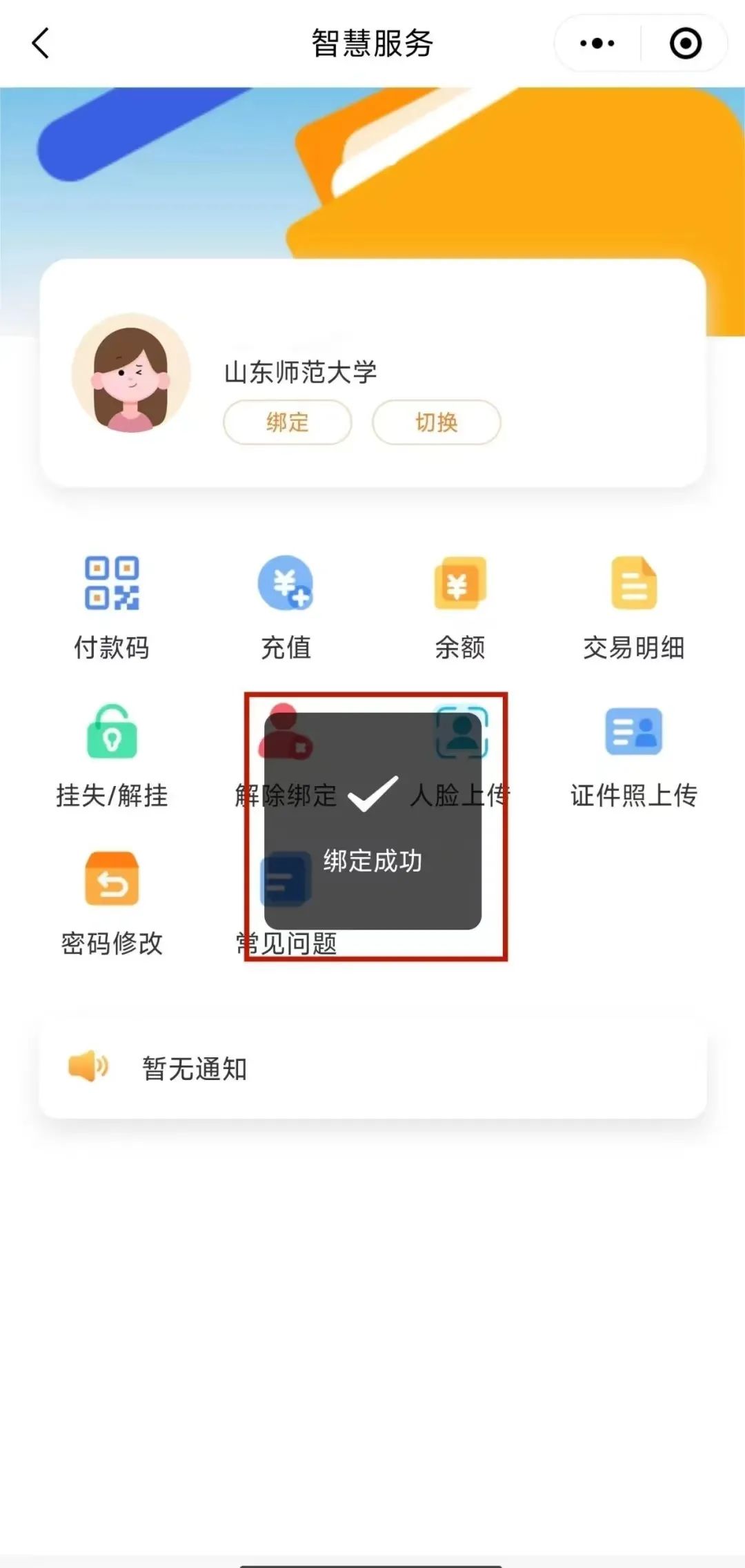The height and width of the screenshot is (1568, 745).
Task: Close the mini program via target icon
Action: tap(685, 43)
